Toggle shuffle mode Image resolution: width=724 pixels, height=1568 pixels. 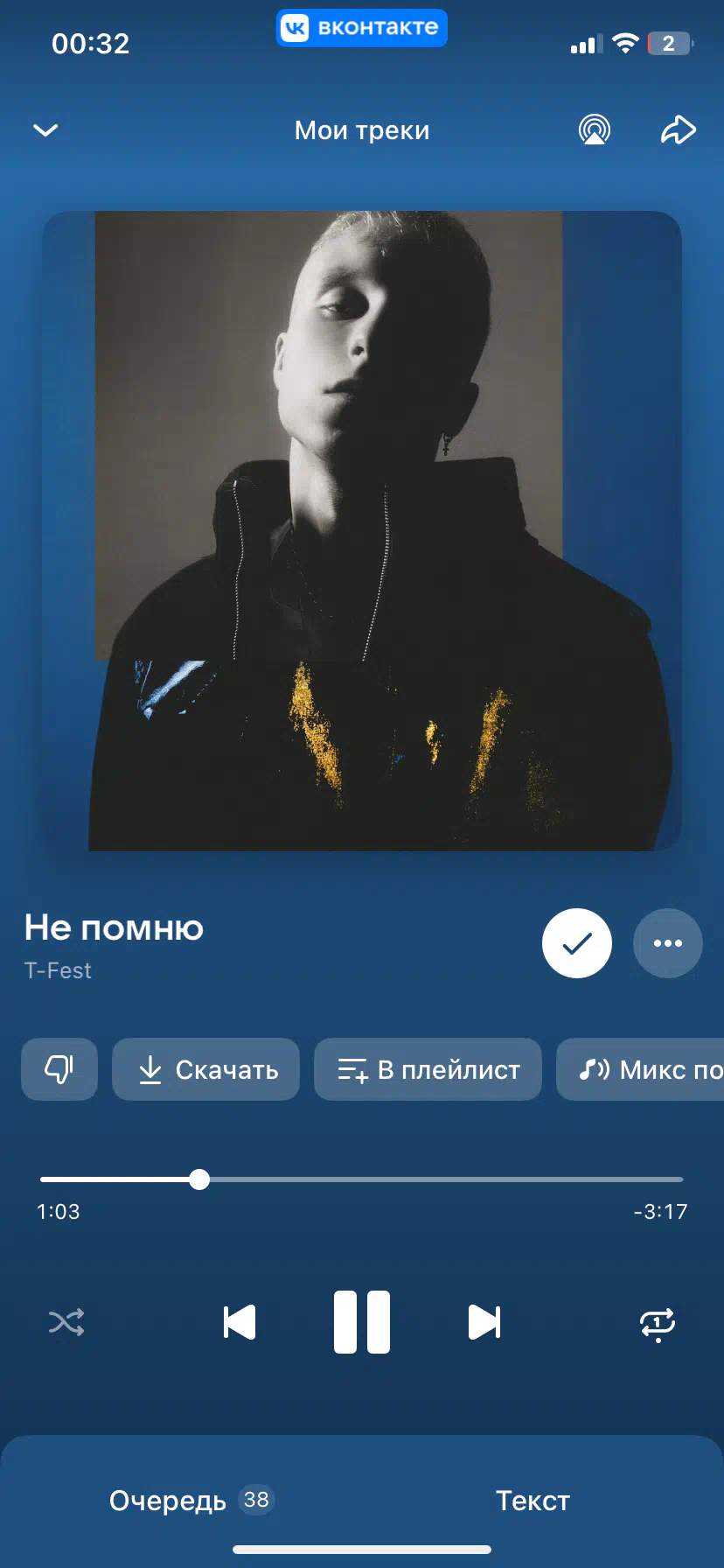(66, 1322)
